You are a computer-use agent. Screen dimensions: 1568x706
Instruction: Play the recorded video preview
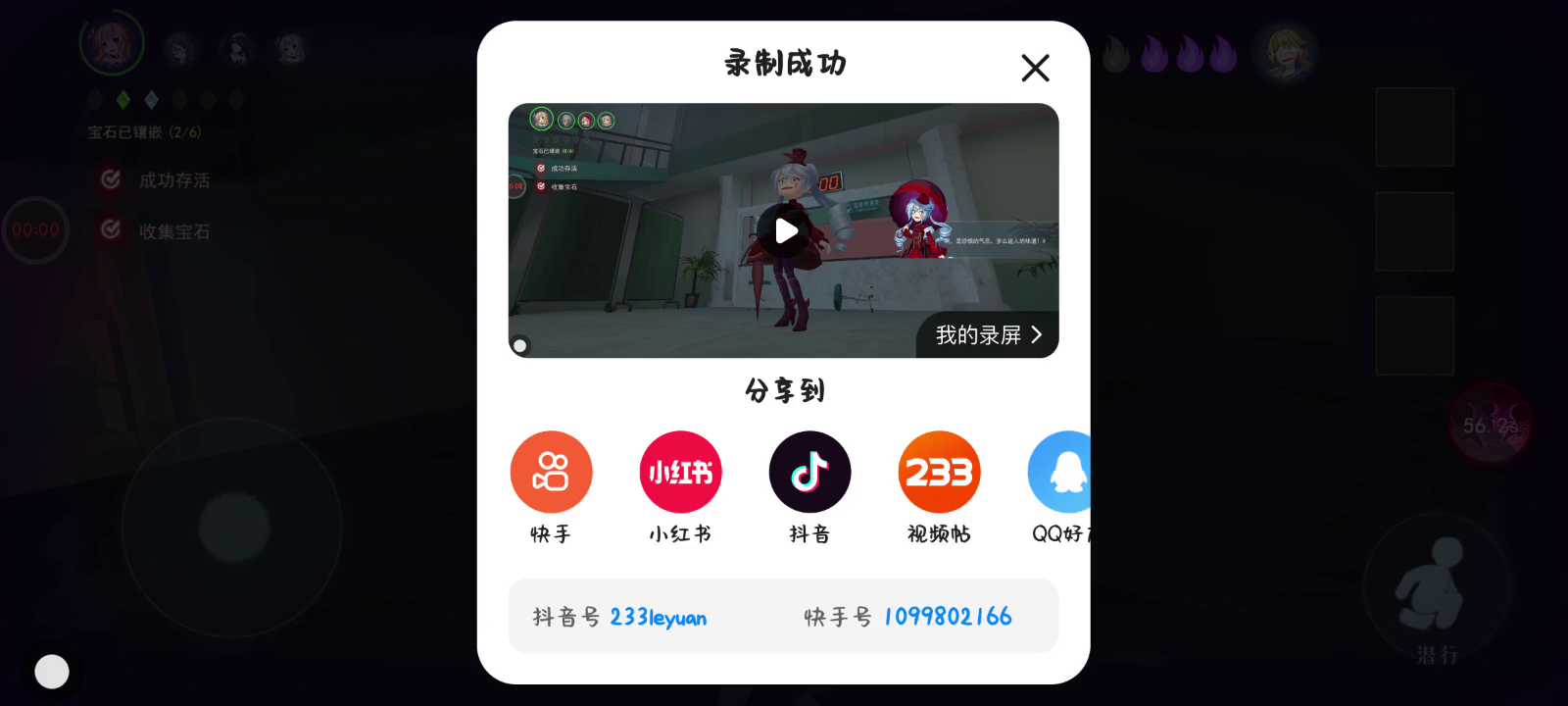pyautogui.click(x=784, y=231)
